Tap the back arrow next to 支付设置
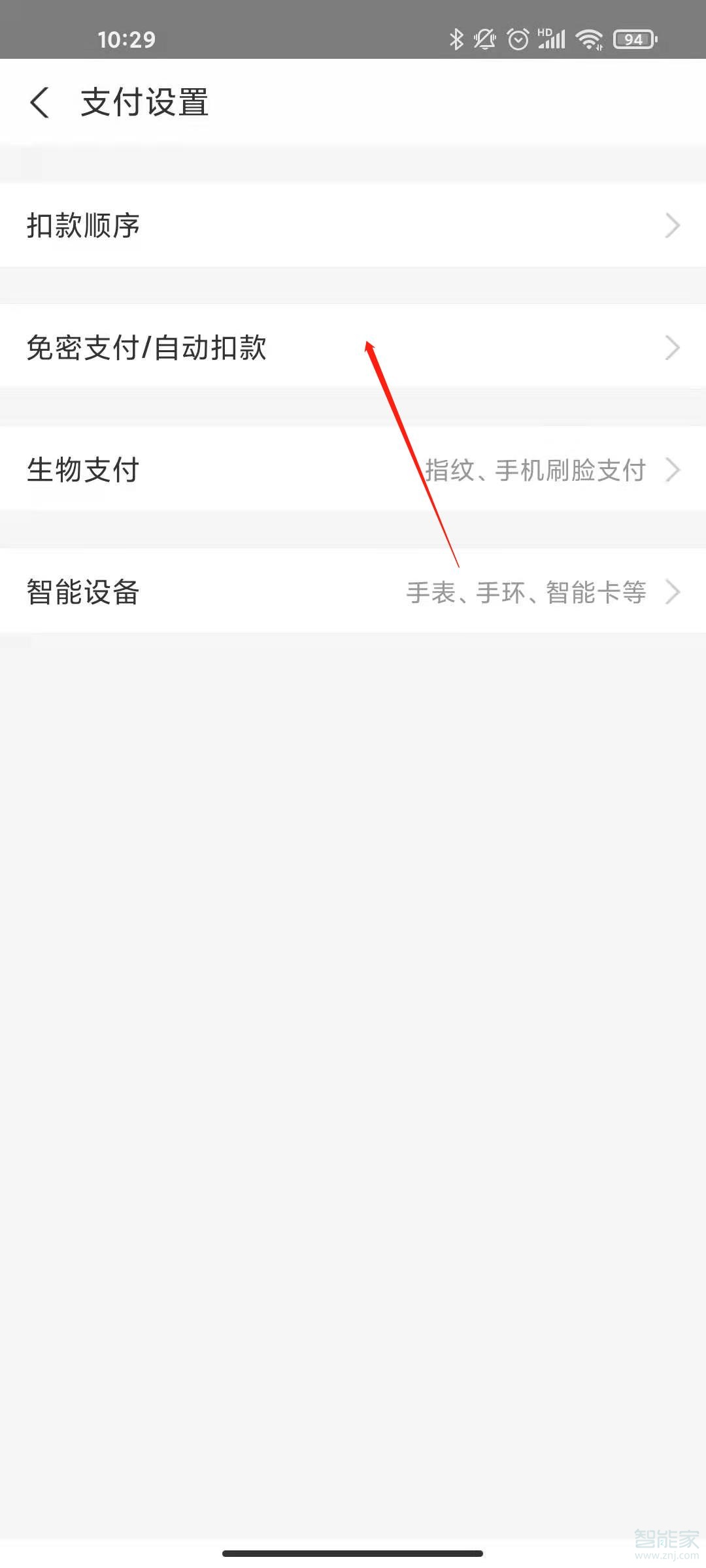The image size is (706, 1568). click(x=41, y=102)
